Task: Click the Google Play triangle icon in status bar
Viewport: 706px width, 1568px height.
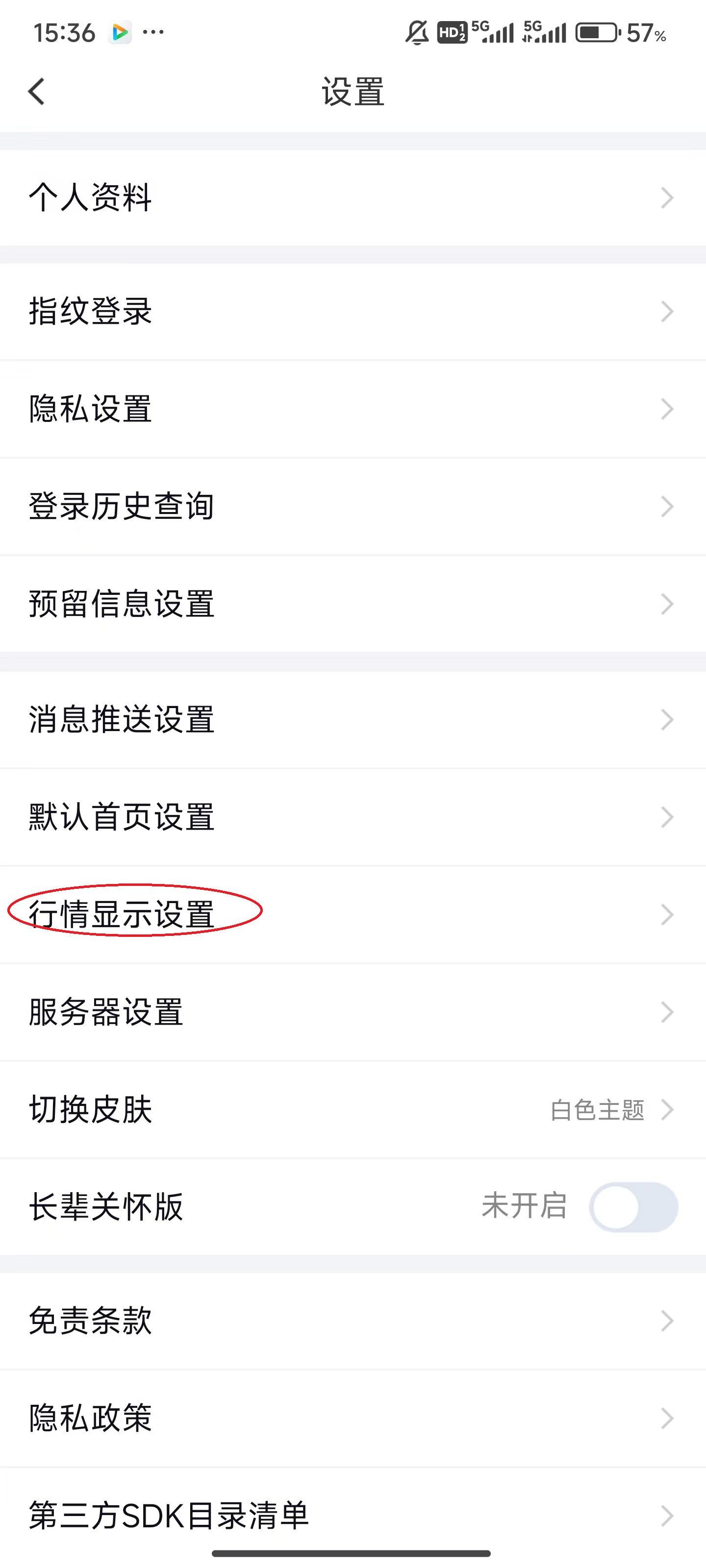Action: (120, 33)
